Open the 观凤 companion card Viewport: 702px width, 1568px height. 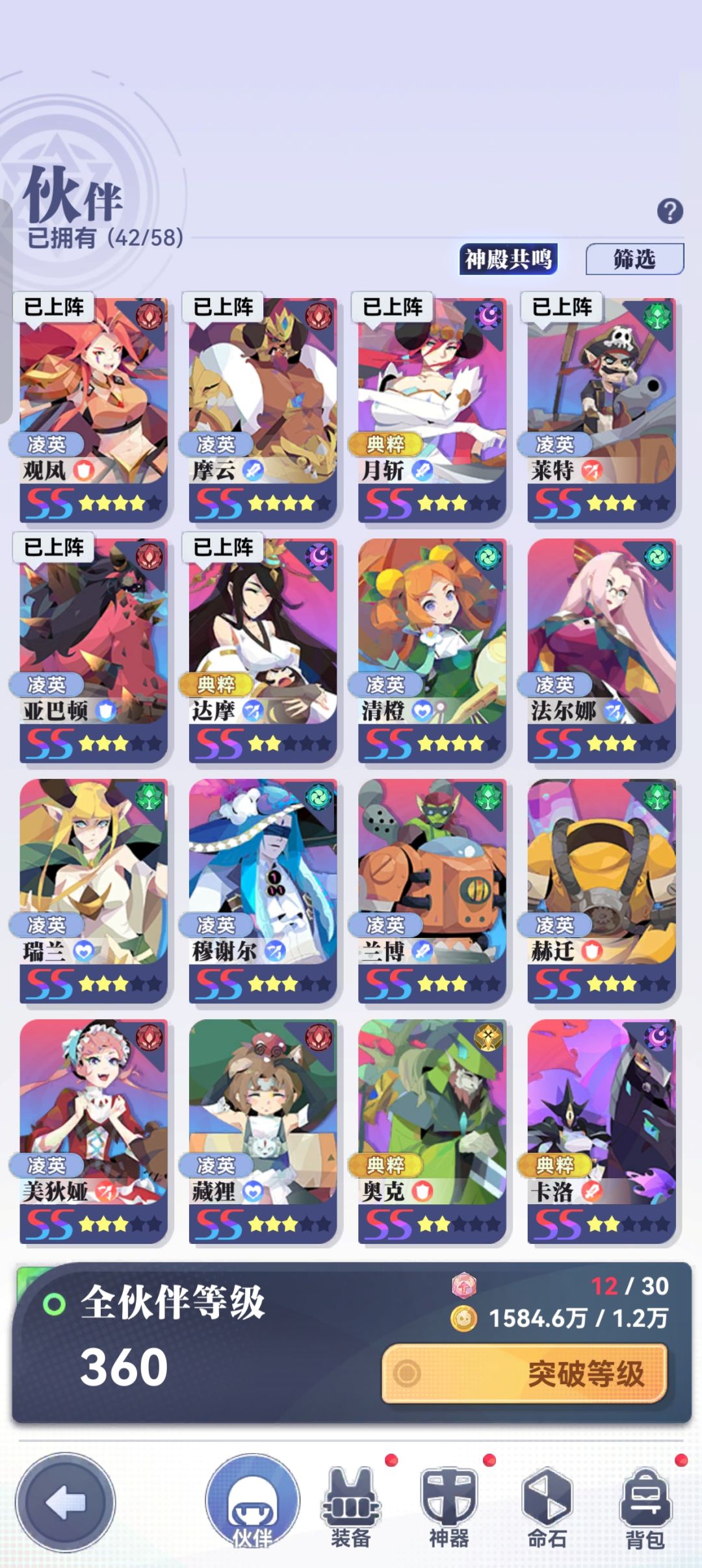93,410
